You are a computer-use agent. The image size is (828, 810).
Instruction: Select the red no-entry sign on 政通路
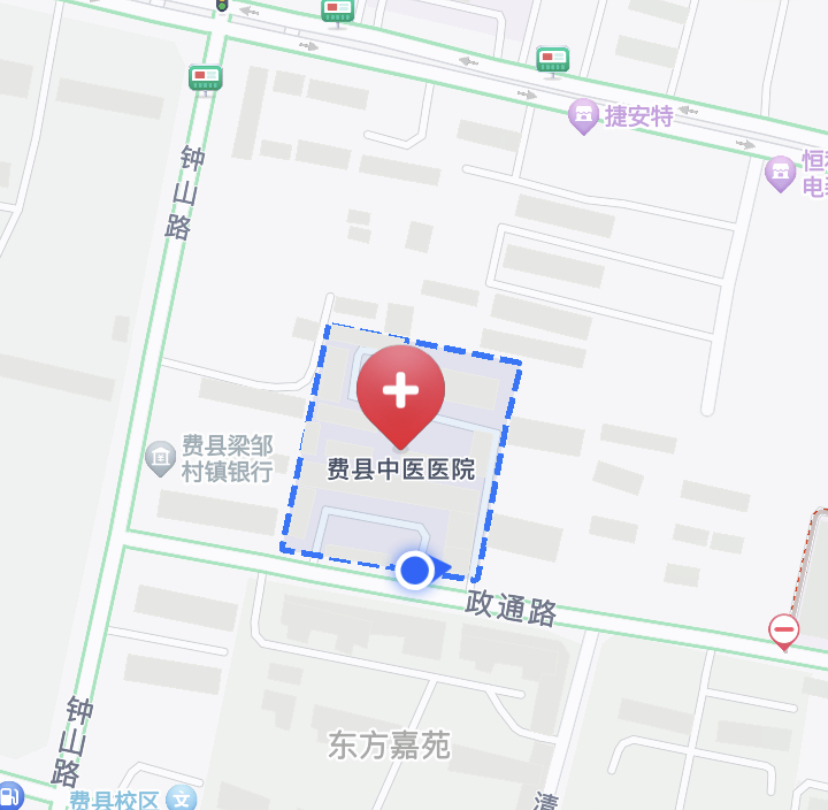pos(784,630)
